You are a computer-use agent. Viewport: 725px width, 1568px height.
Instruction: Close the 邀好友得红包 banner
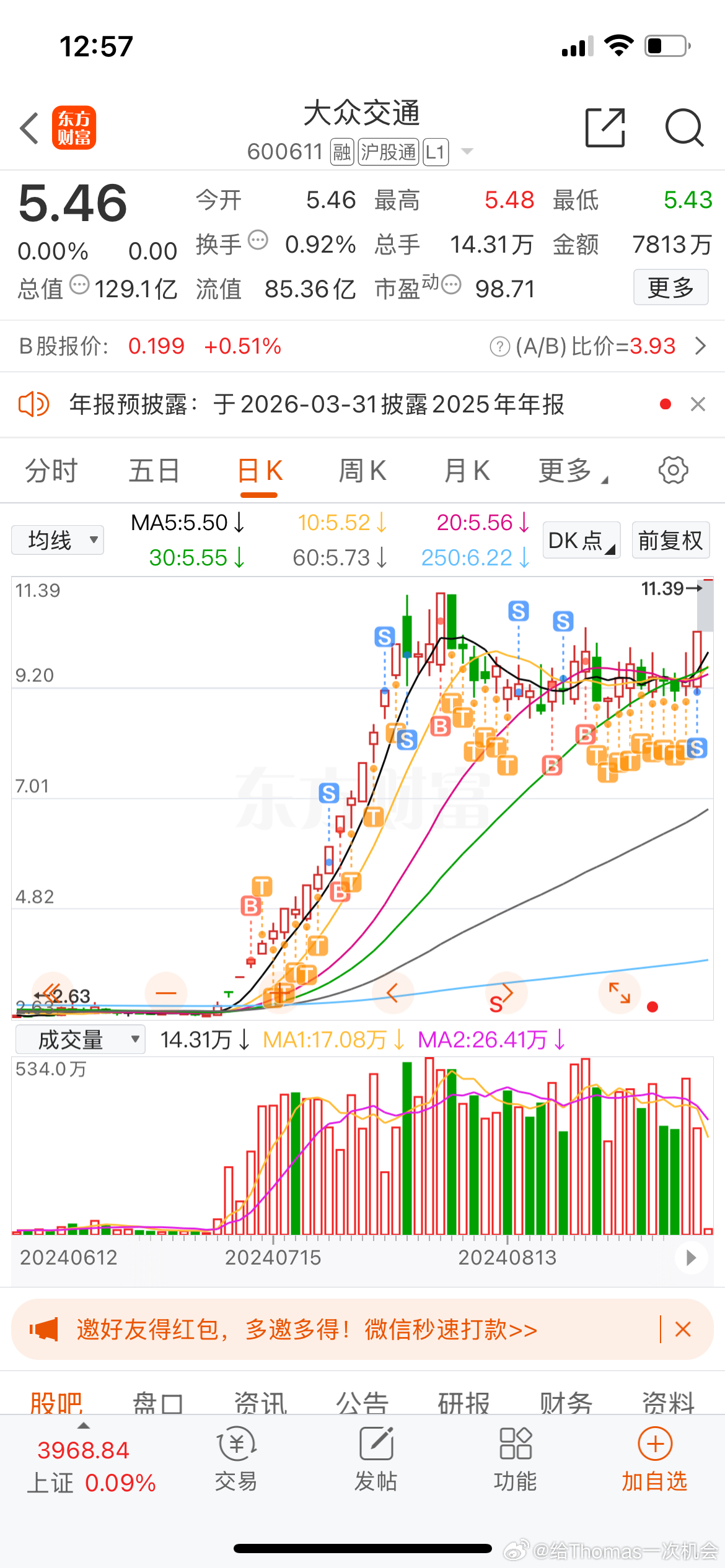point(683,1329)
